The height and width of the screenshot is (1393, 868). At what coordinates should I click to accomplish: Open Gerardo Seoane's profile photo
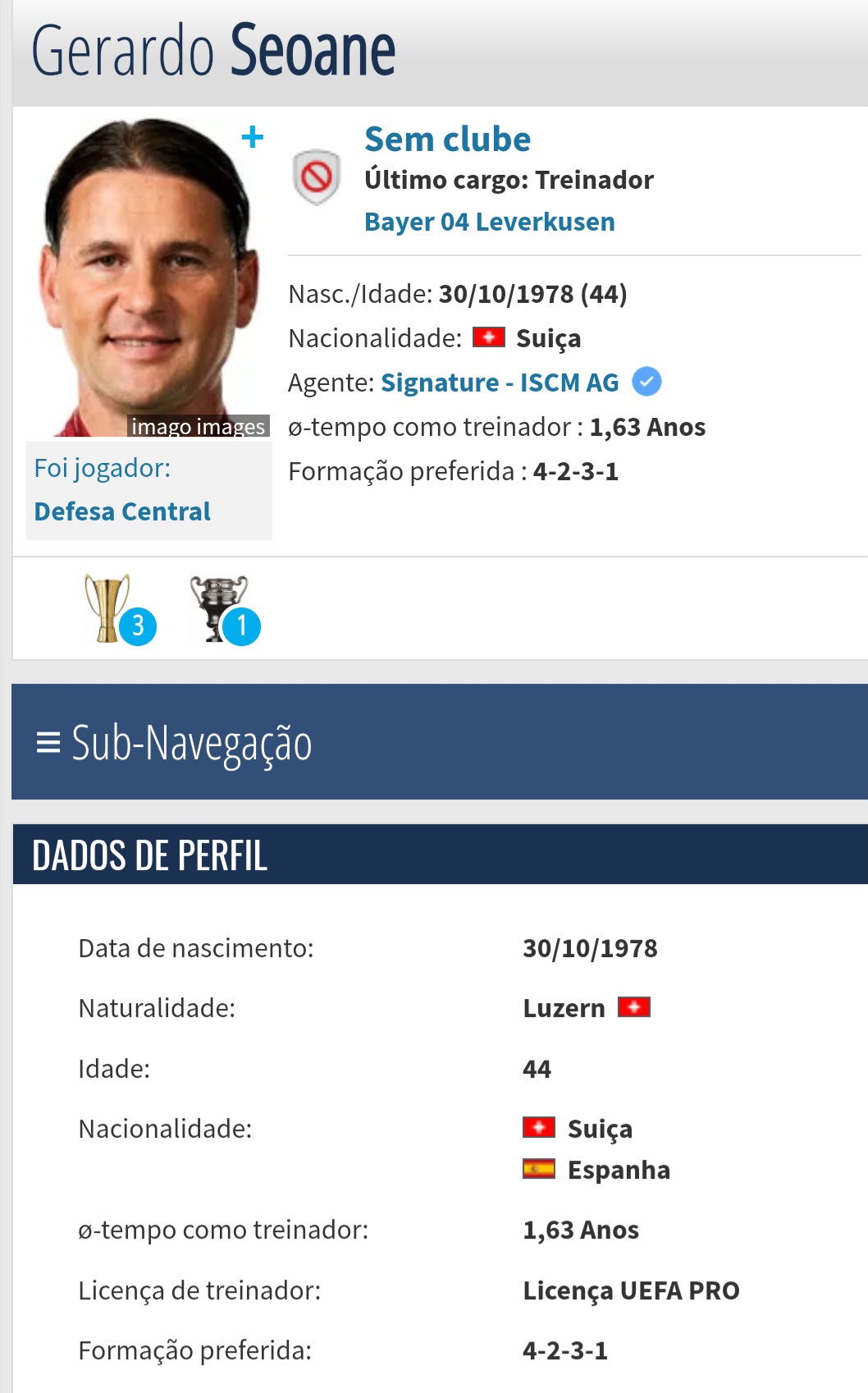click(x=149, y=277)
